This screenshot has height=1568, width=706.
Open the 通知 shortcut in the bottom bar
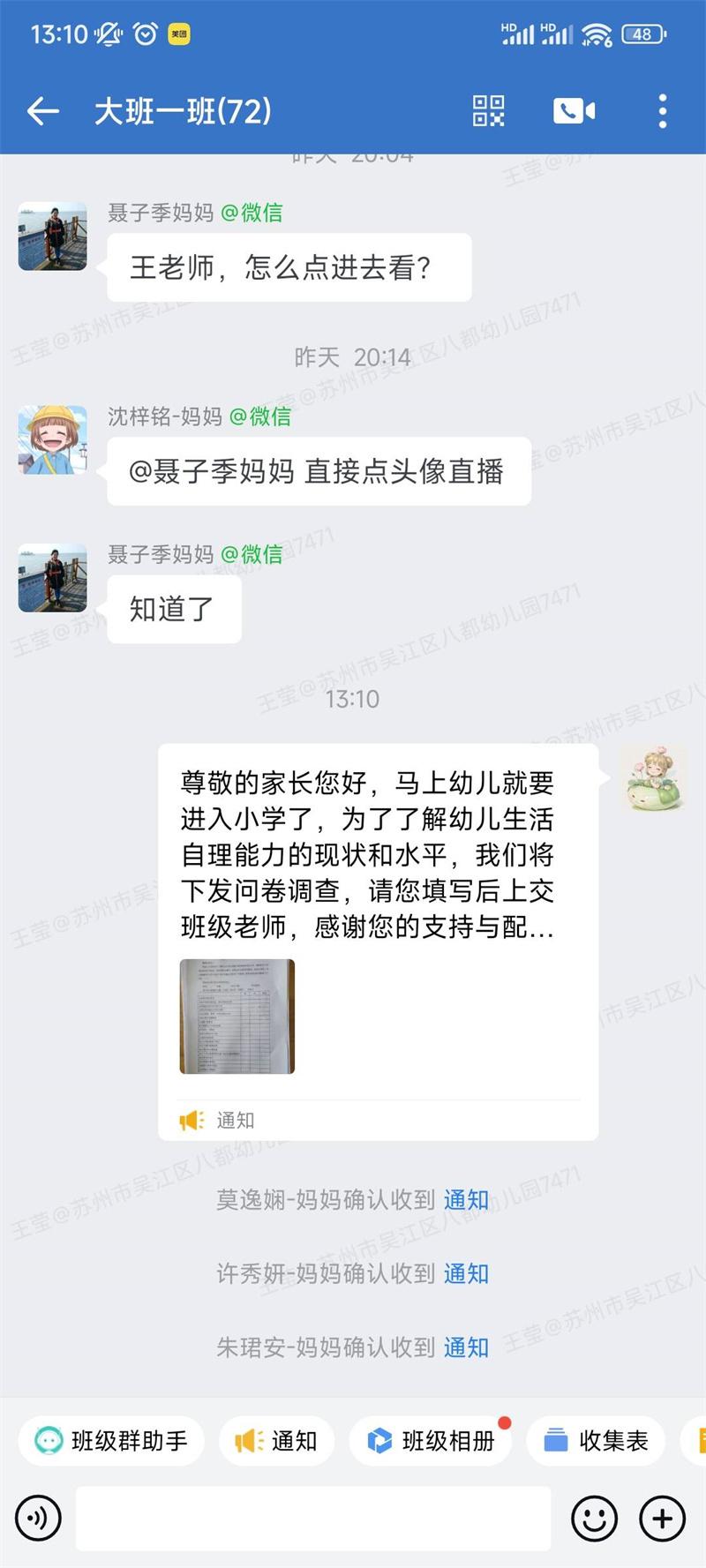(276, 1441)
